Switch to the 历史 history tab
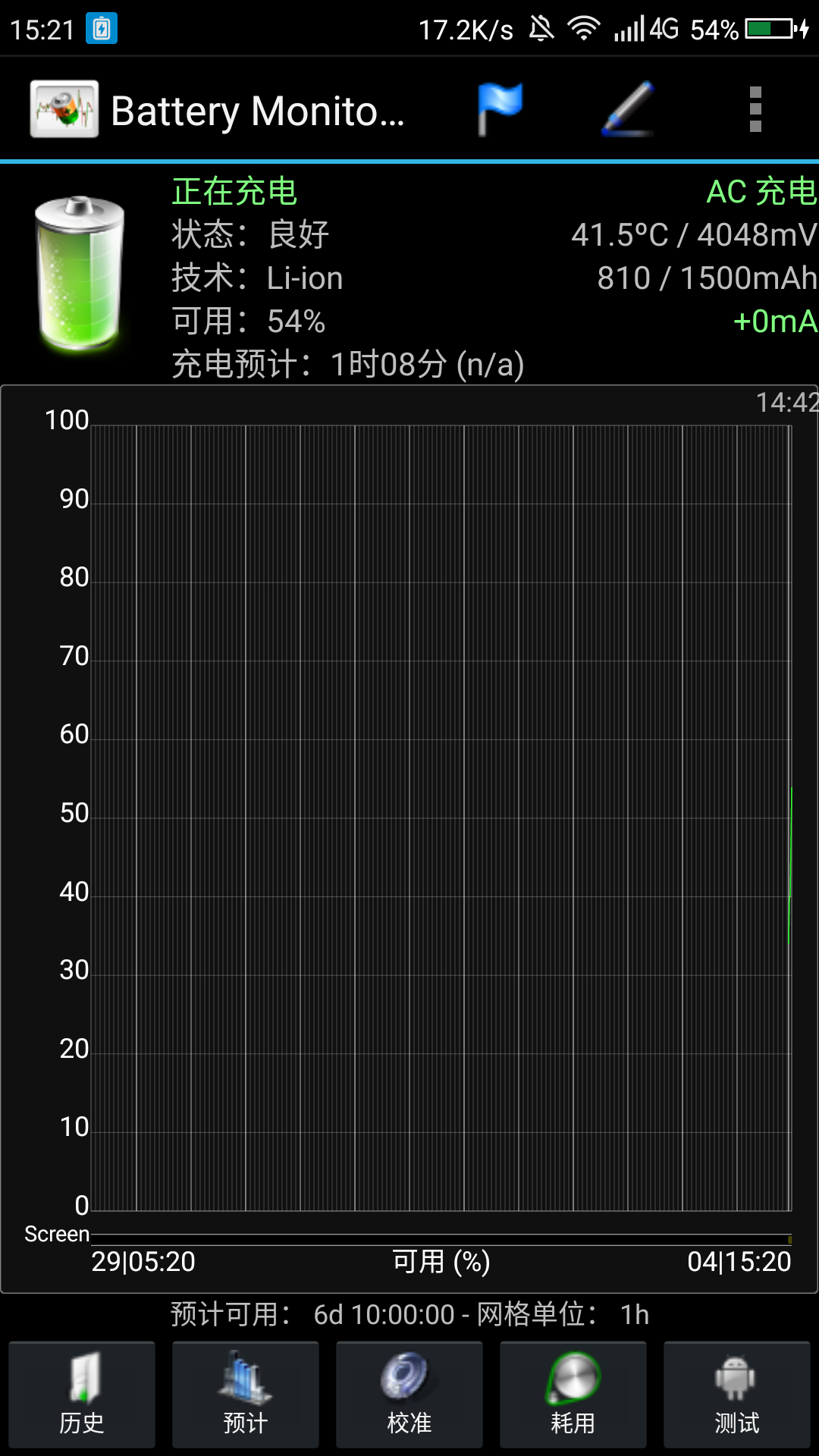Screen dimensions: 819x1456 click(81, 1394)
